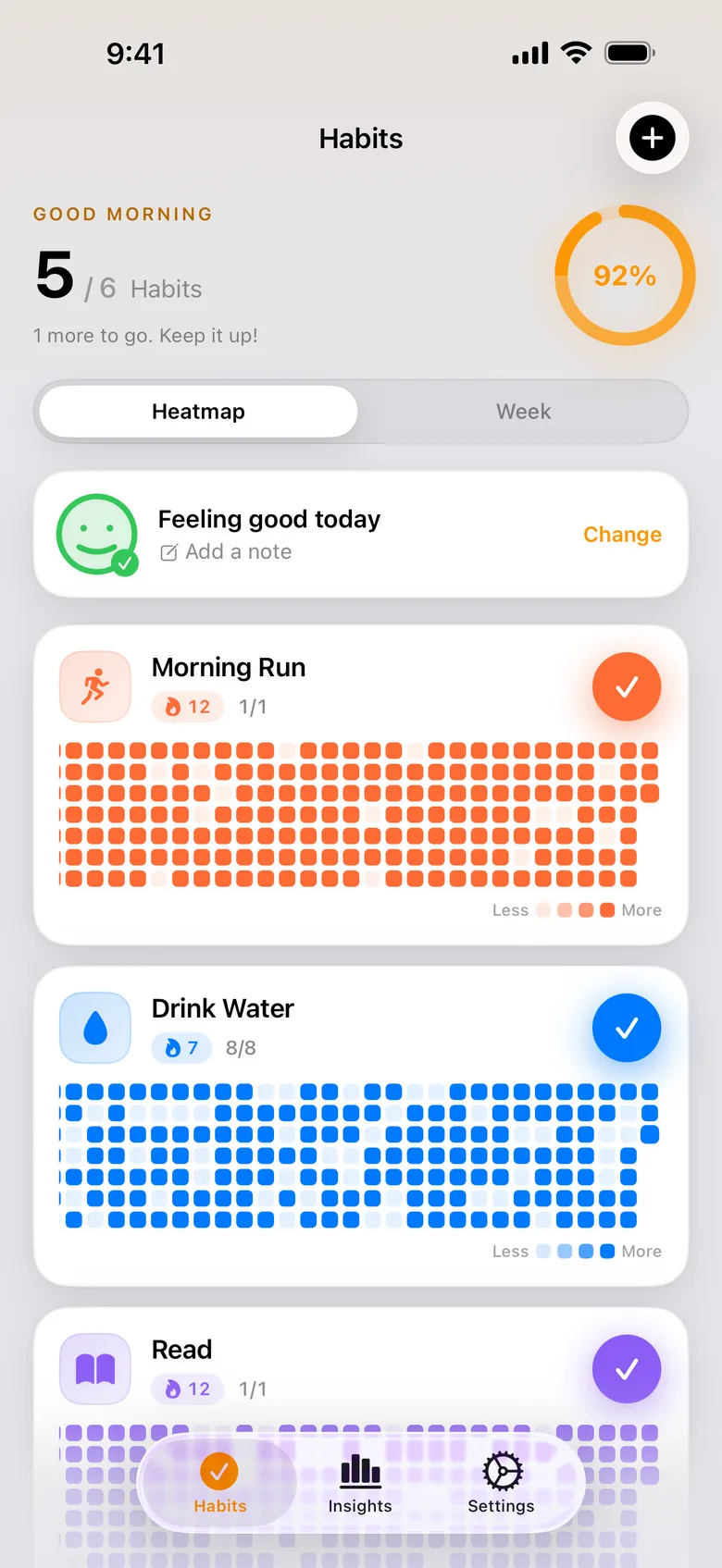Open the Morning Run habit card
Screen dimensions: 722x1568
(x=361, y=785)
